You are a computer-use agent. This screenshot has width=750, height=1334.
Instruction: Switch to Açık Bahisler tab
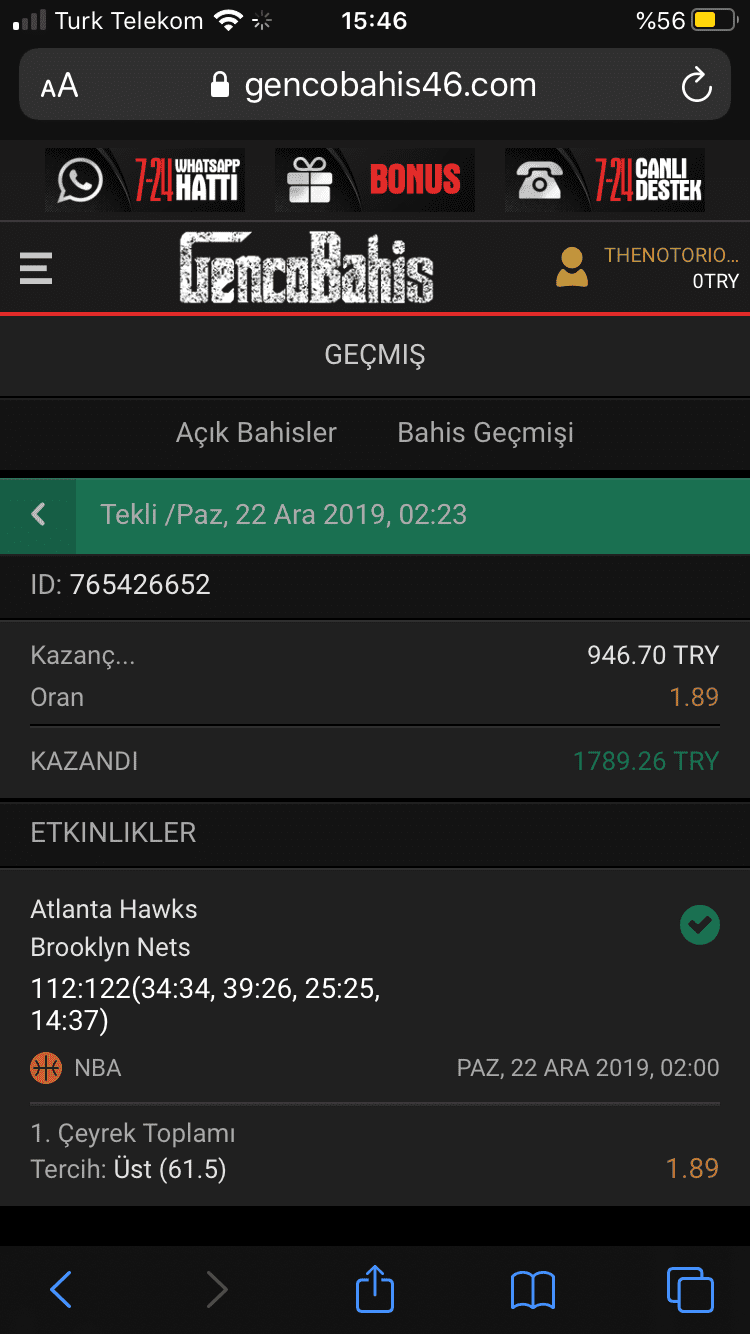(256, 433)
